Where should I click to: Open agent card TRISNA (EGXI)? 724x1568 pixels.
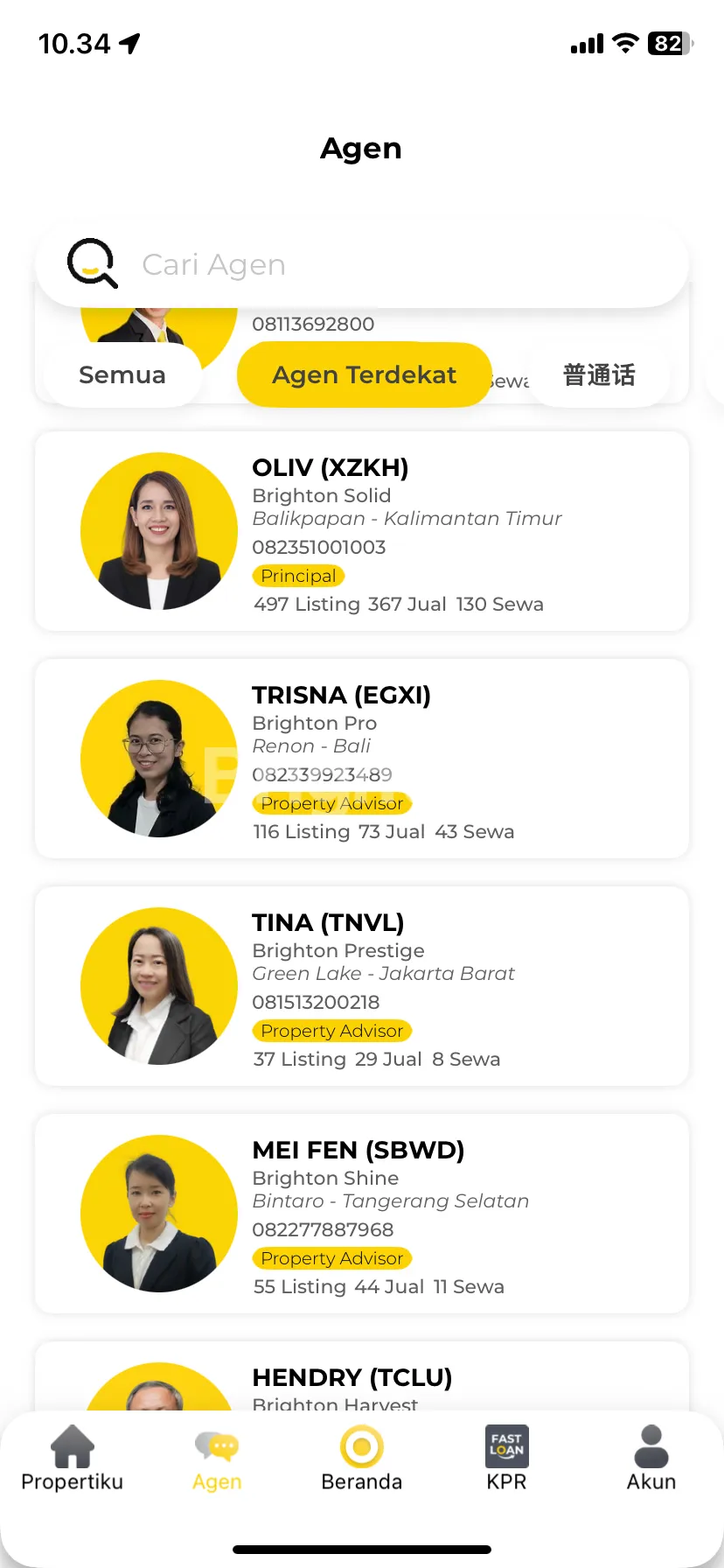pos(362,759)
